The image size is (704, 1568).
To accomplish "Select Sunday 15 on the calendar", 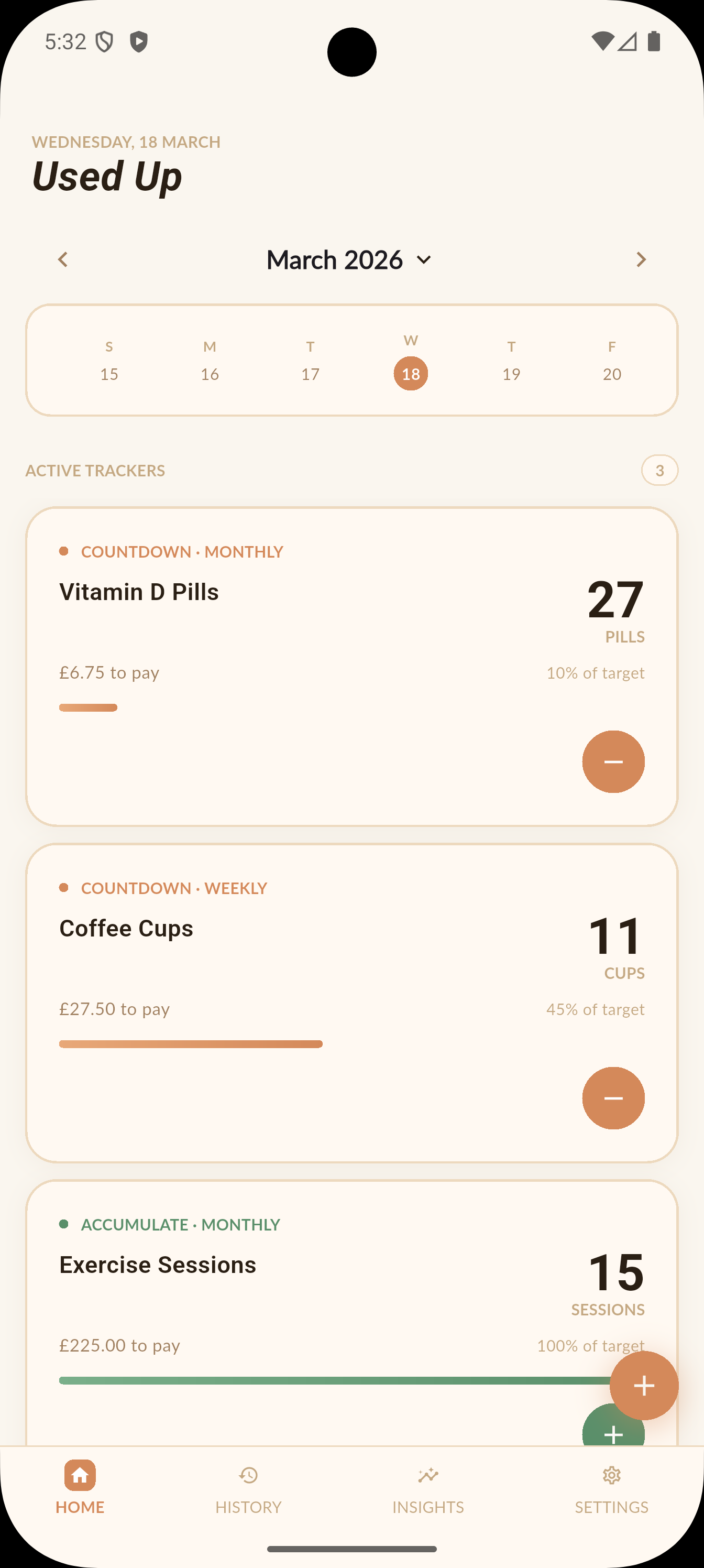I will click(x=109, y=373).
